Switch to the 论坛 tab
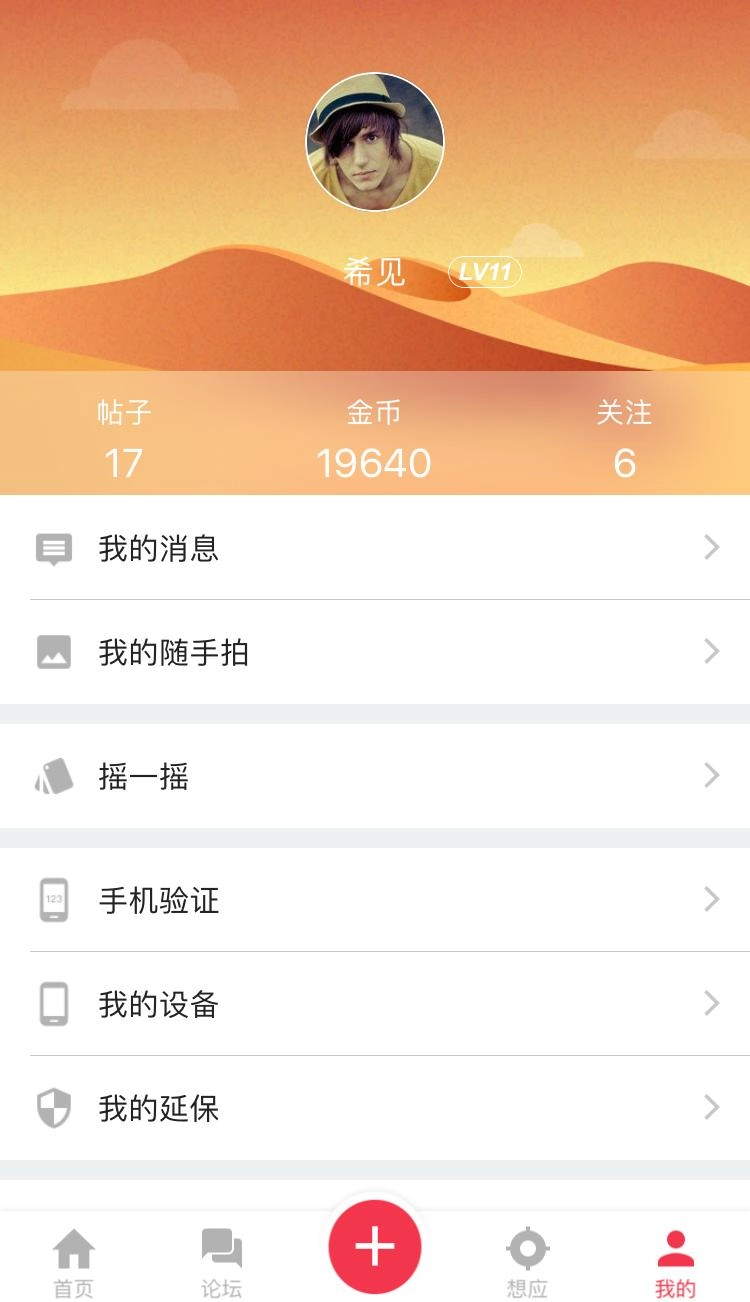Image resolution: width=750 pixels, height=1302 pixels. point(222,1262)
